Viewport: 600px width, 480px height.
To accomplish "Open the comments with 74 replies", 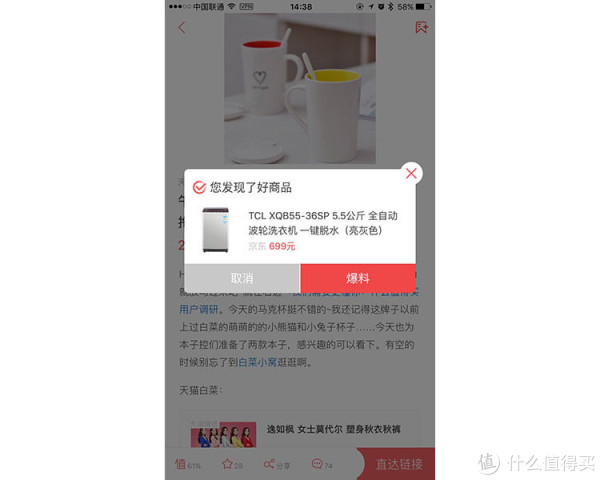I will click(x=322, y=464).
